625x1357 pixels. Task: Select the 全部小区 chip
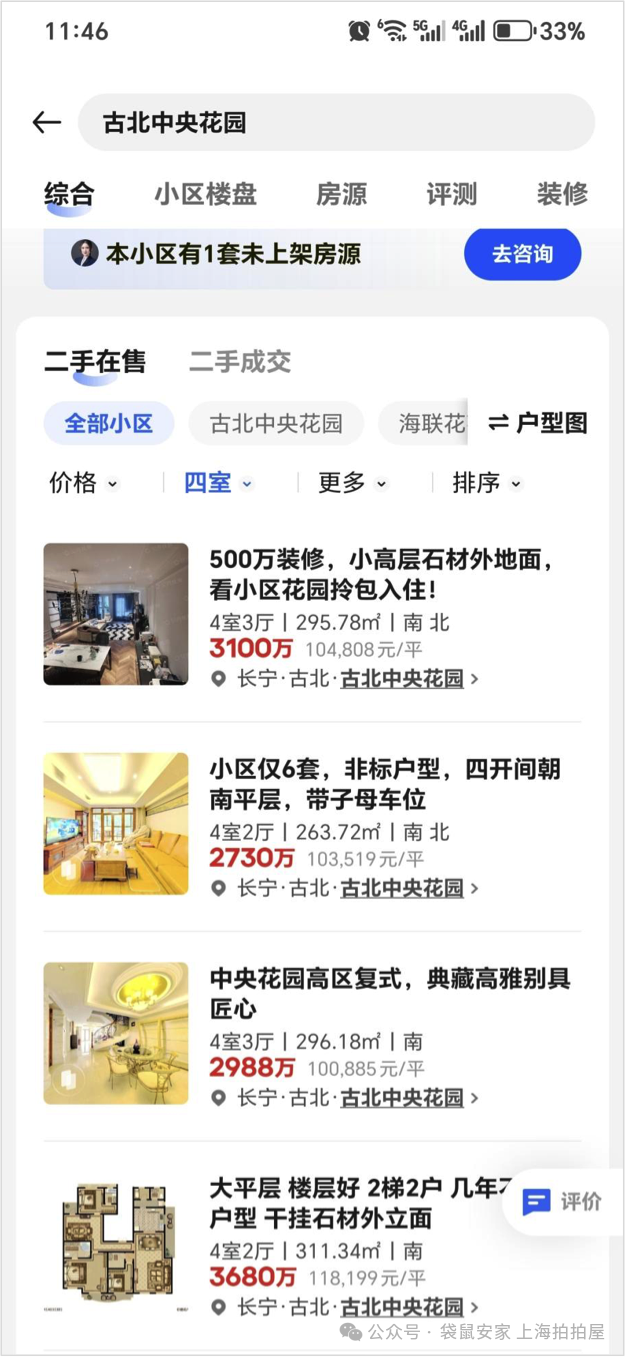pyautogui.click(x=109, y=424)
